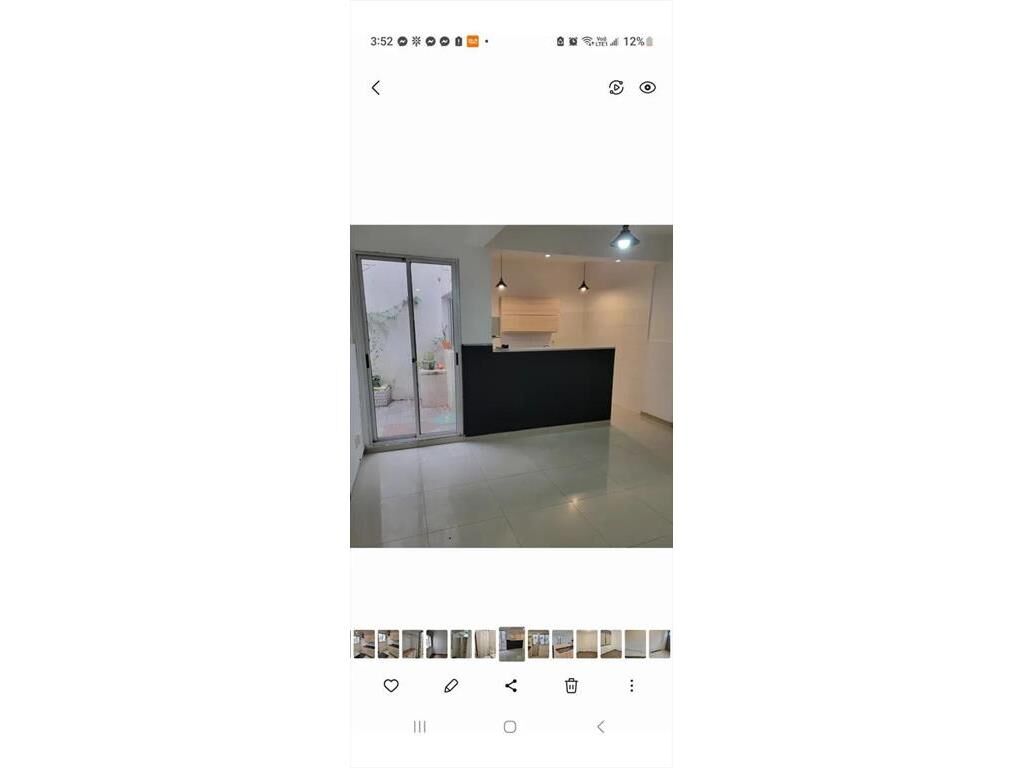Go to home screen via navigation bar
Screen dimensions: 1024x768
pos(510,727)
